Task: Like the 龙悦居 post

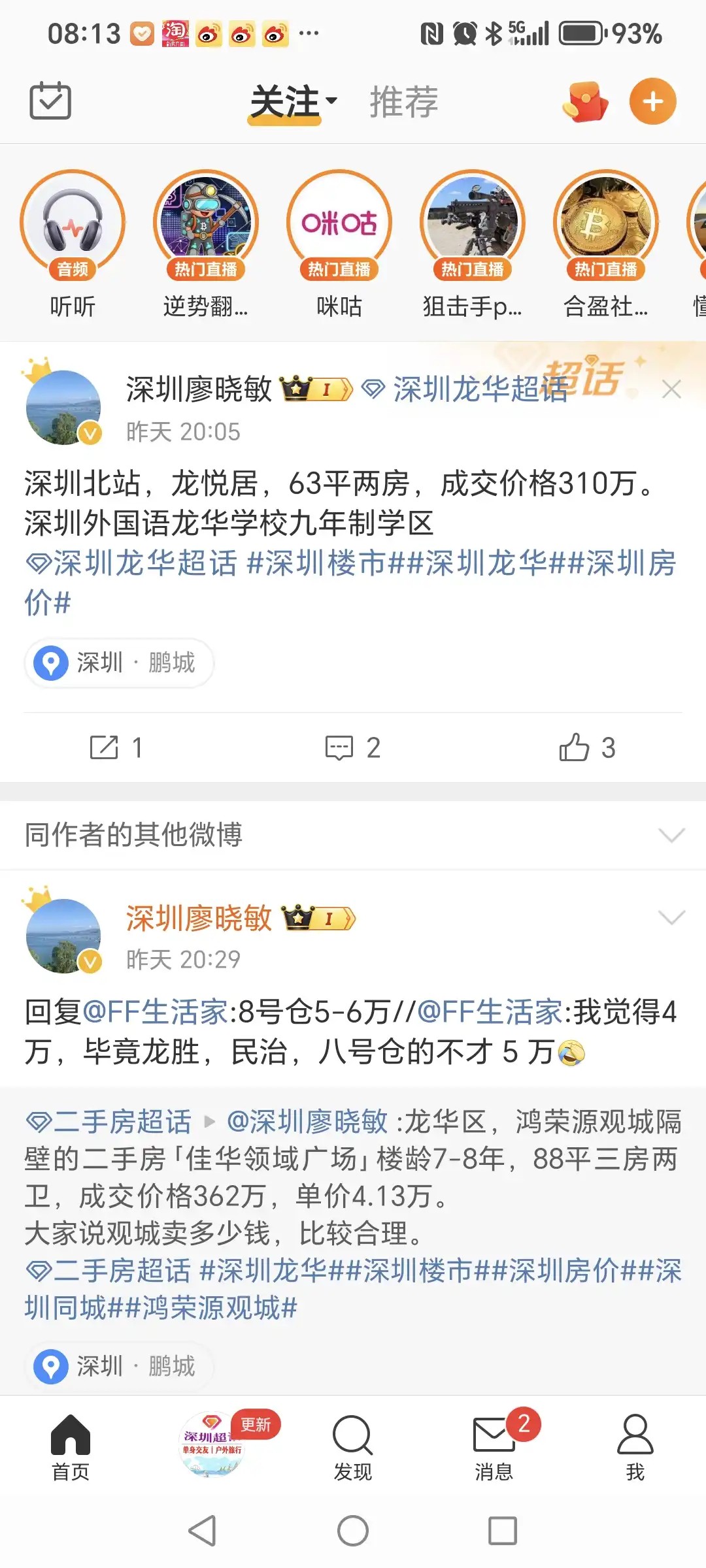Action: point(587,747)
